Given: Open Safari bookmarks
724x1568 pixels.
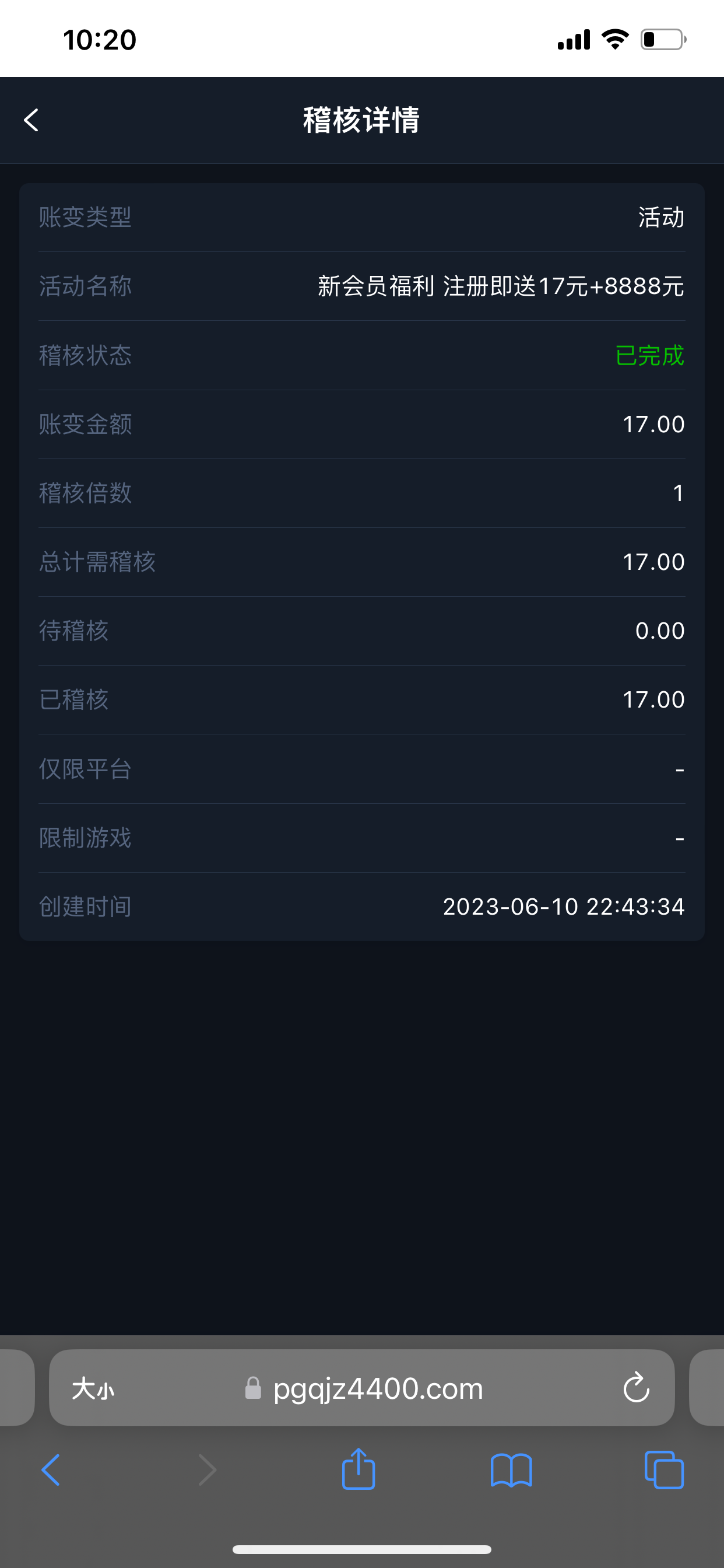Looking at the screenshot, I should (511, 1470).
